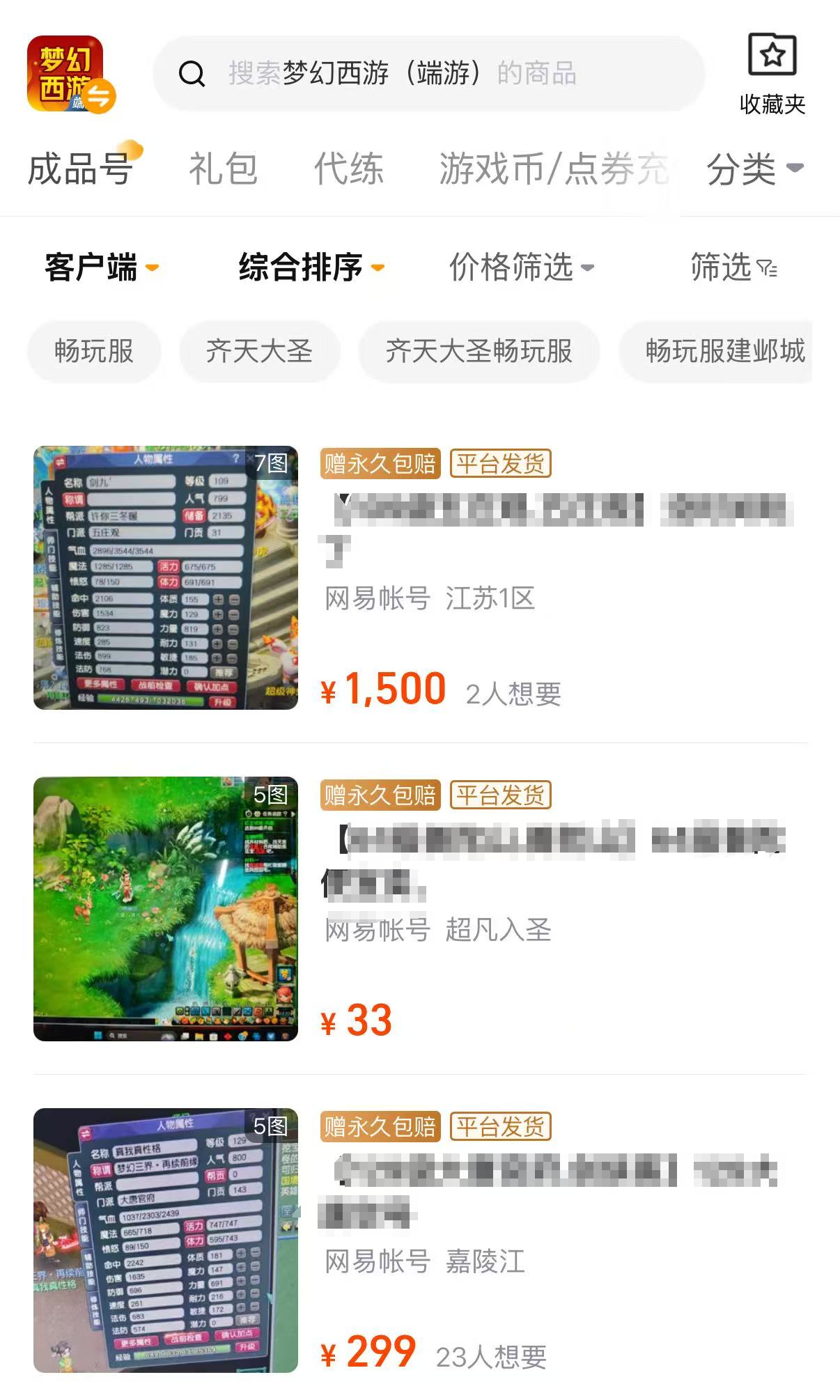Screen dimensions: 840x1400
Task: Select the 畅玩服建邺城 chip
Action: [x=724, y=351]
